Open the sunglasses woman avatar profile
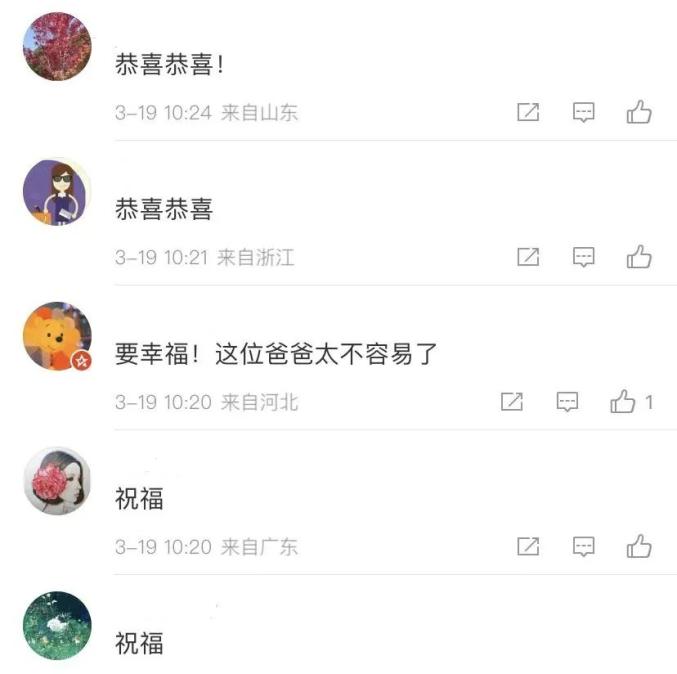Screen dimensions: 677x674 (57, 191)
